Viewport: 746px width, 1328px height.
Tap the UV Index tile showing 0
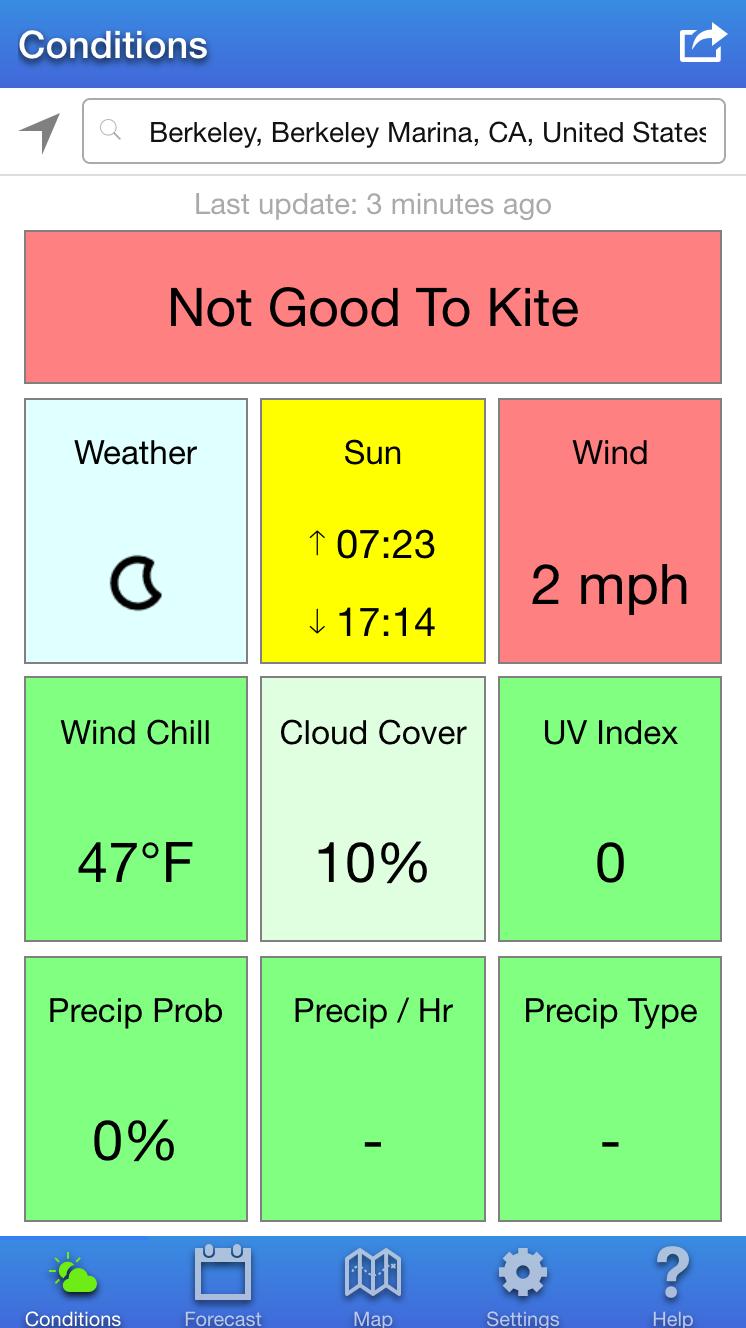[609, 810]
